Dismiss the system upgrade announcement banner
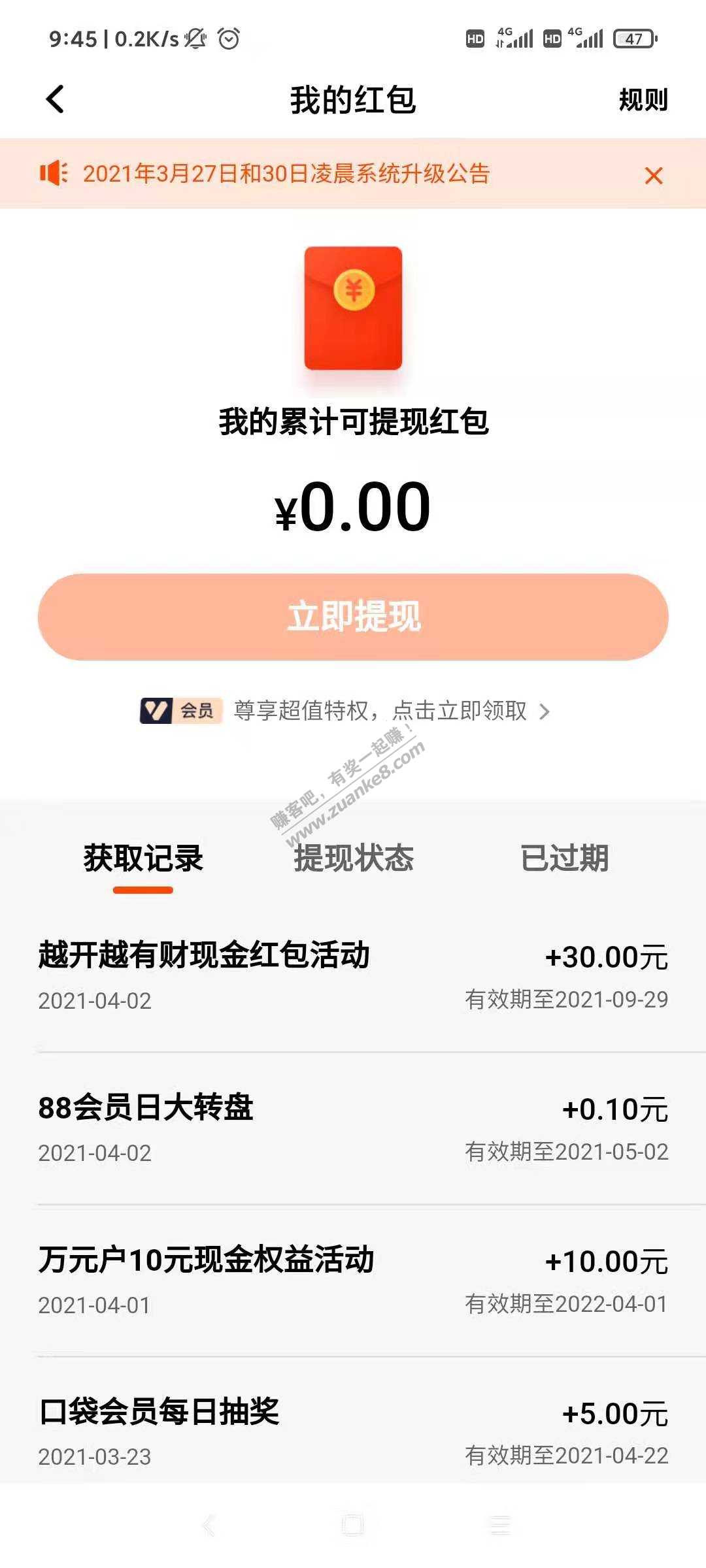Image resolution: width=706 pixels, height=1568 pixels. coord(653,175)
